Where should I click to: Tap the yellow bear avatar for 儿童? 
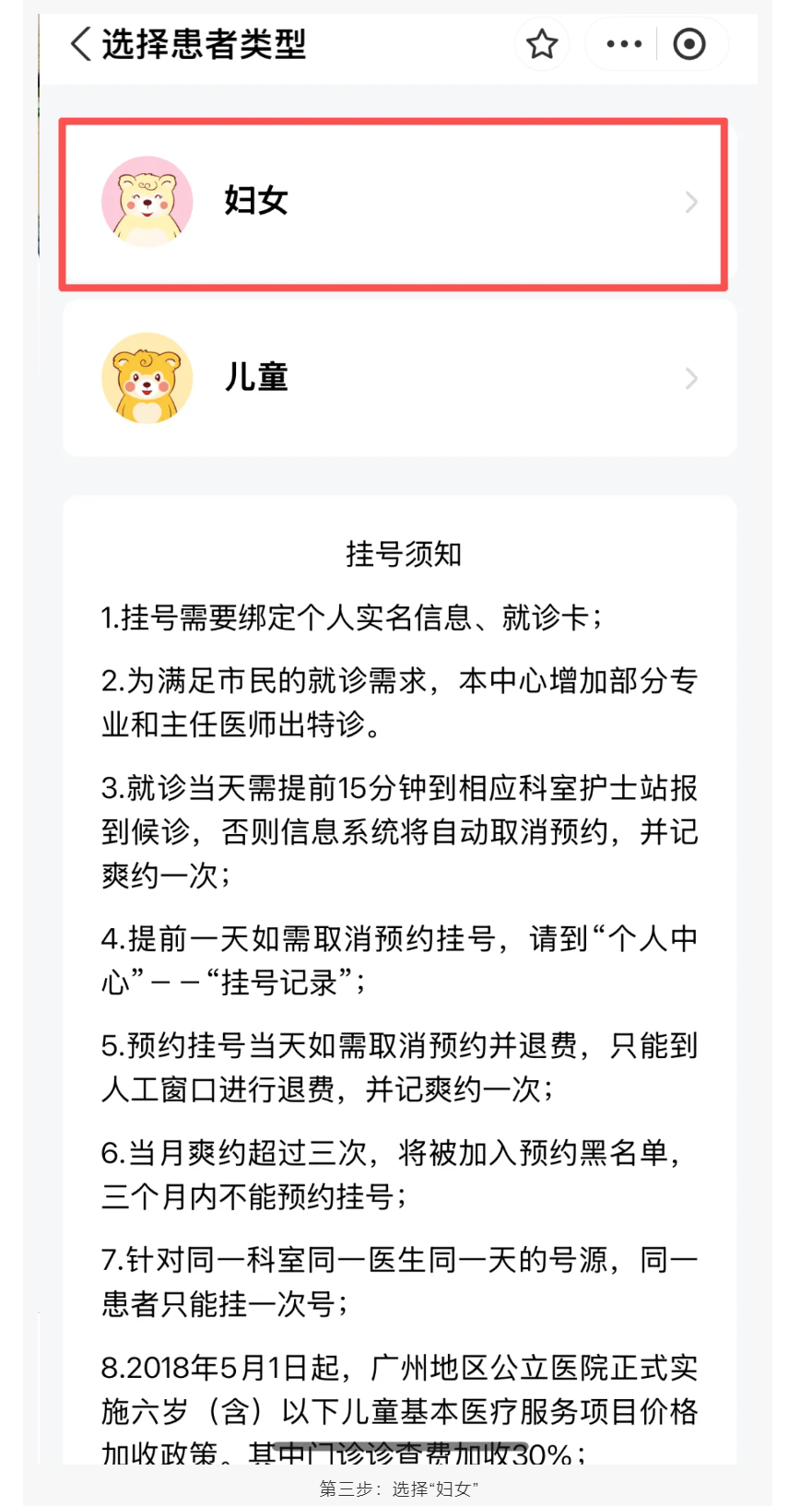coord(147,379)
